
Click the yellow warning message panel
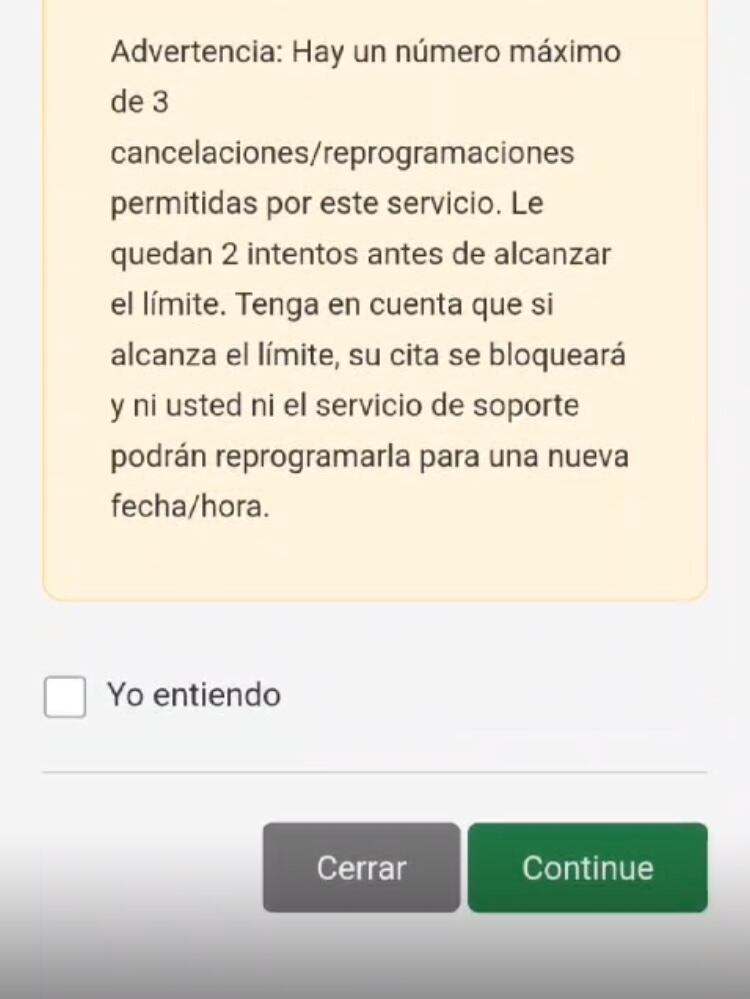[375, 300]
